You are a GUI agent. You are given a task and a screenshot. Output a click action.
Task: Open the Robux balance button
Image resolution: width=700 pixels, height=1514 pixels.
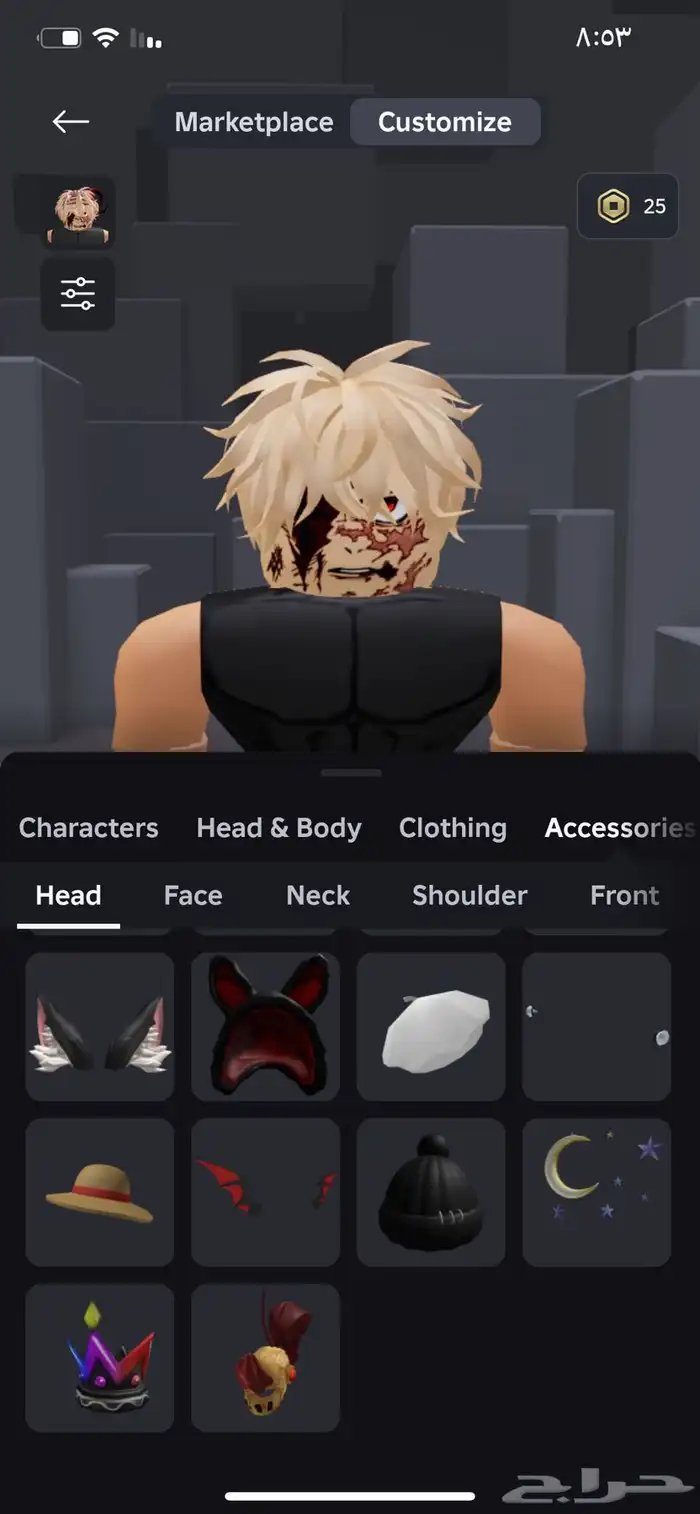629,206
